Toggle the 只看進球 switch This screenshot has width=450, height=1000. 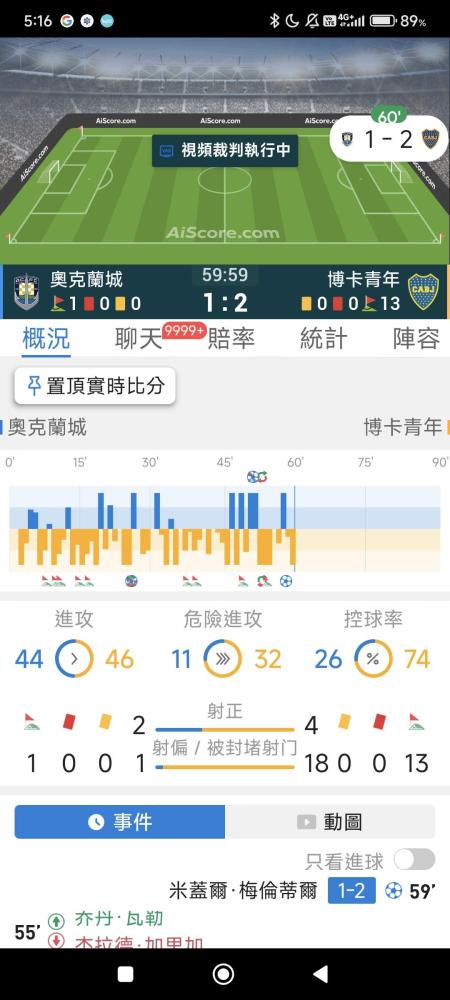point(414,860)
